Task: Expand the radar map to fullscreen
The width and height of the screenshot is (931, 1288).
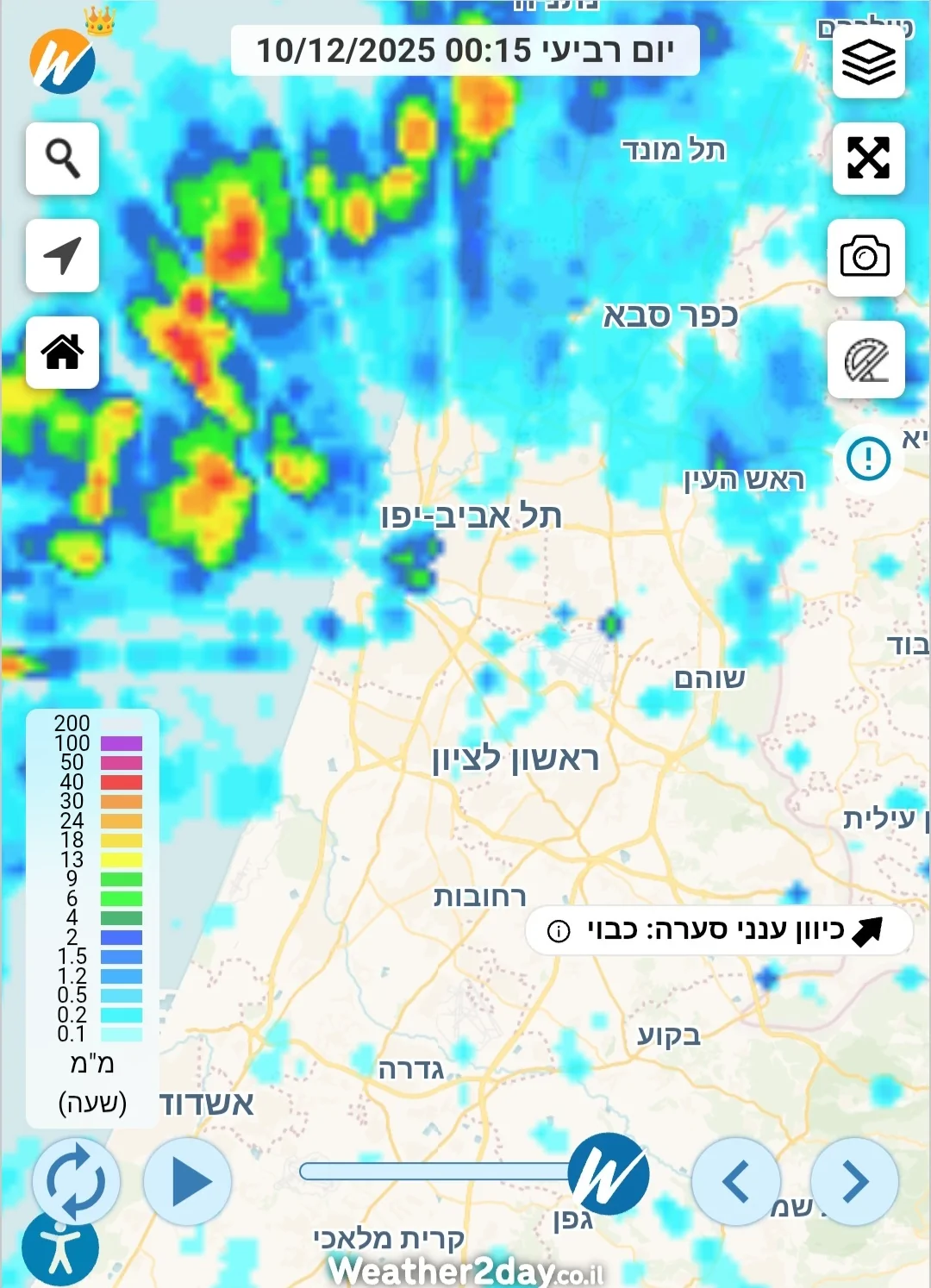Action: pyautogui.click(x=868, y=159)
